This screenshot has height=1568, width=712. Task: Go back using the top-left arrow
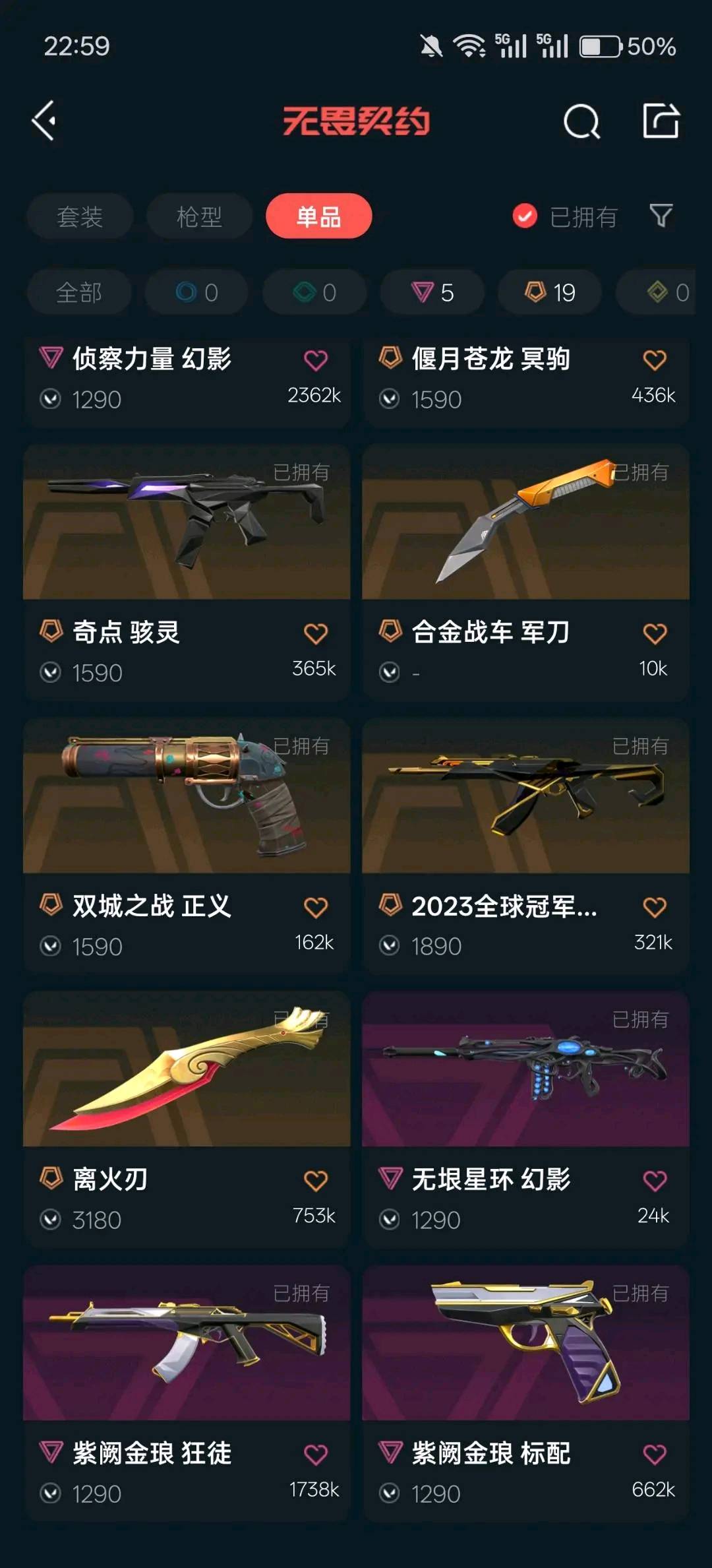point(44,121)
